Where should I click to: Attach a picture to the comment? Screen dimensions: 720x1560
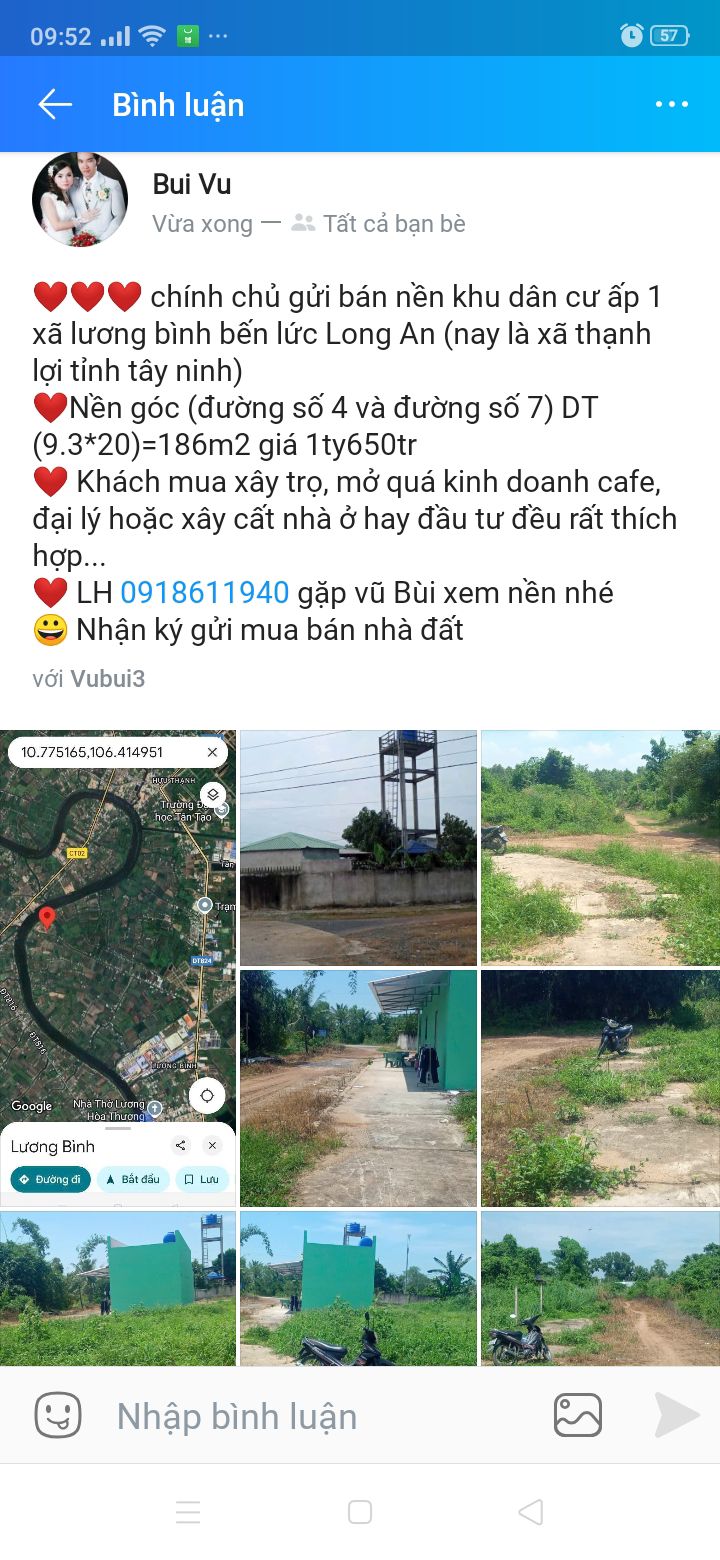(x=578, y=1415)
